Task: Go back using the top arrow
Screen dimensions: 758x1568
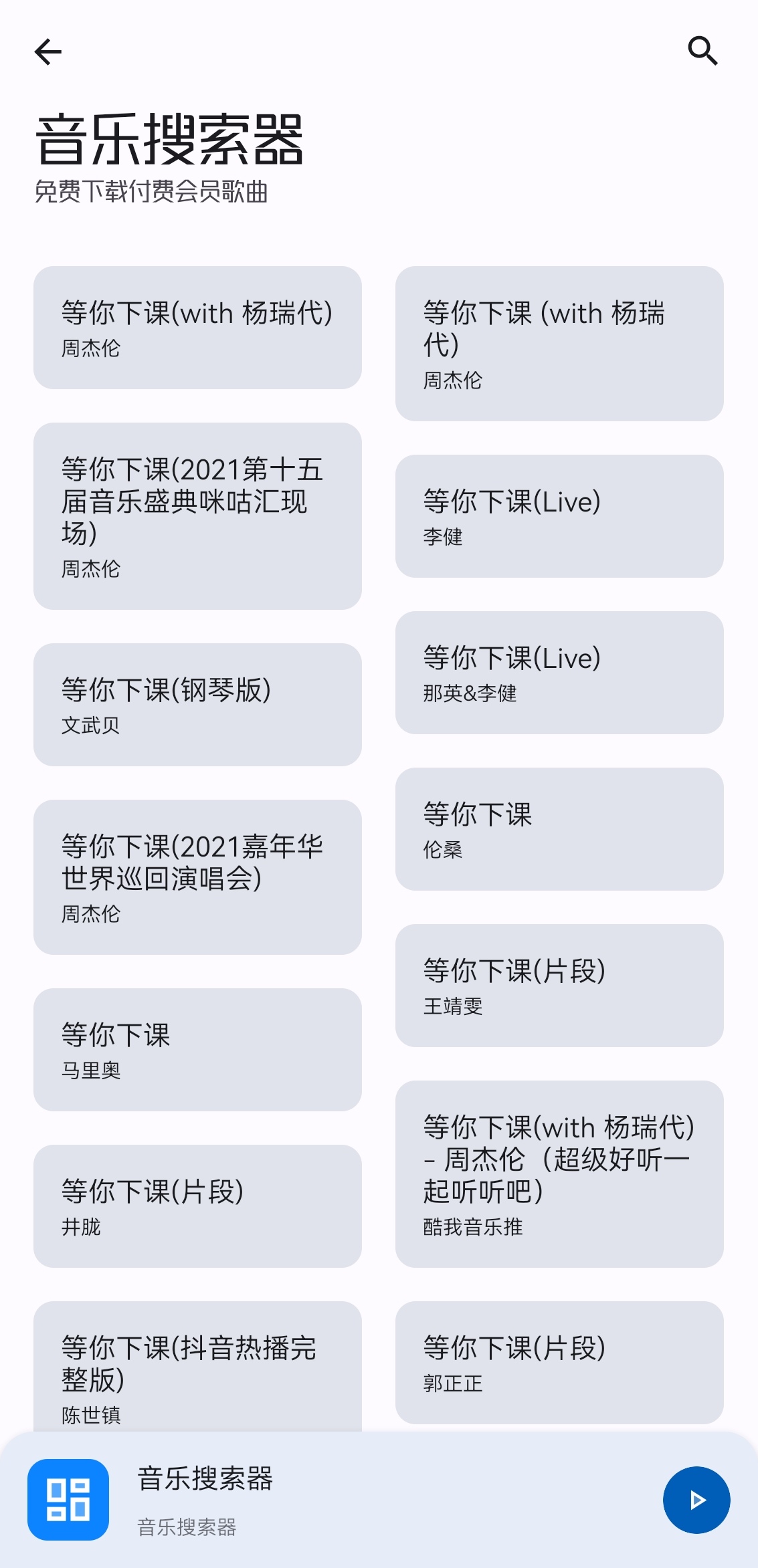Action: (x=48, y=51)
